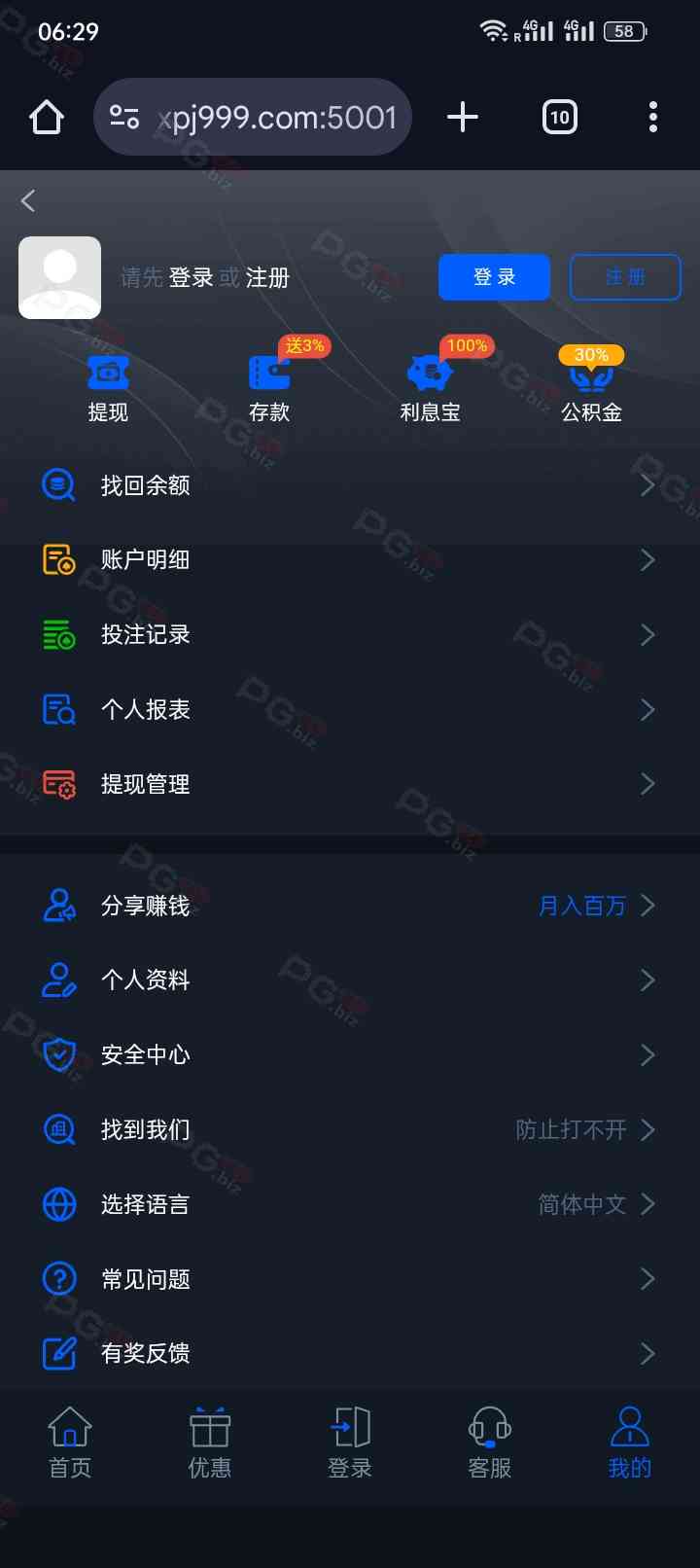Tap the outlined 注册 button
The image size is (700, 1568).
point(624,277)
